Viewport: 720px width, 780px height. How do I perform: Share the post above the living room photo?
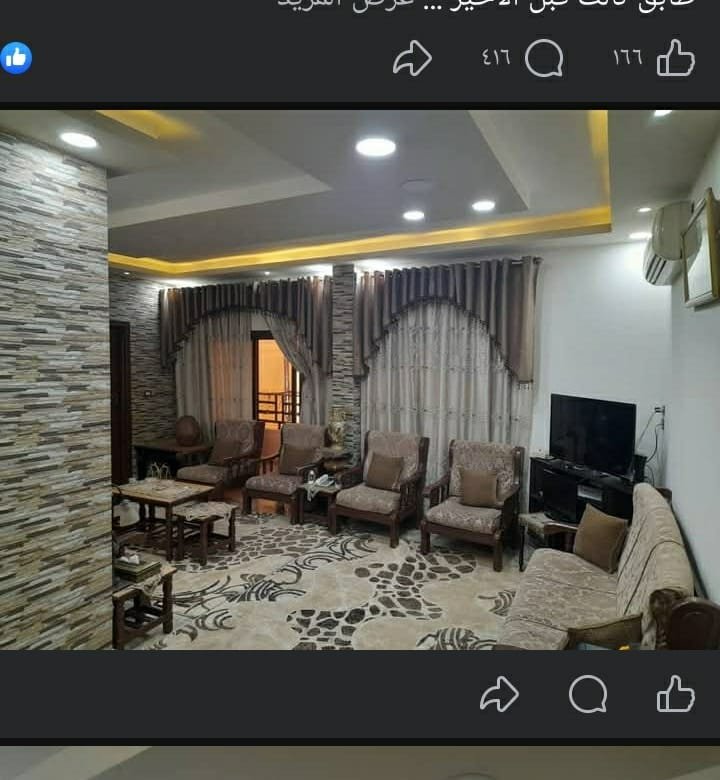pyautogui.click(x=411, y=59)
